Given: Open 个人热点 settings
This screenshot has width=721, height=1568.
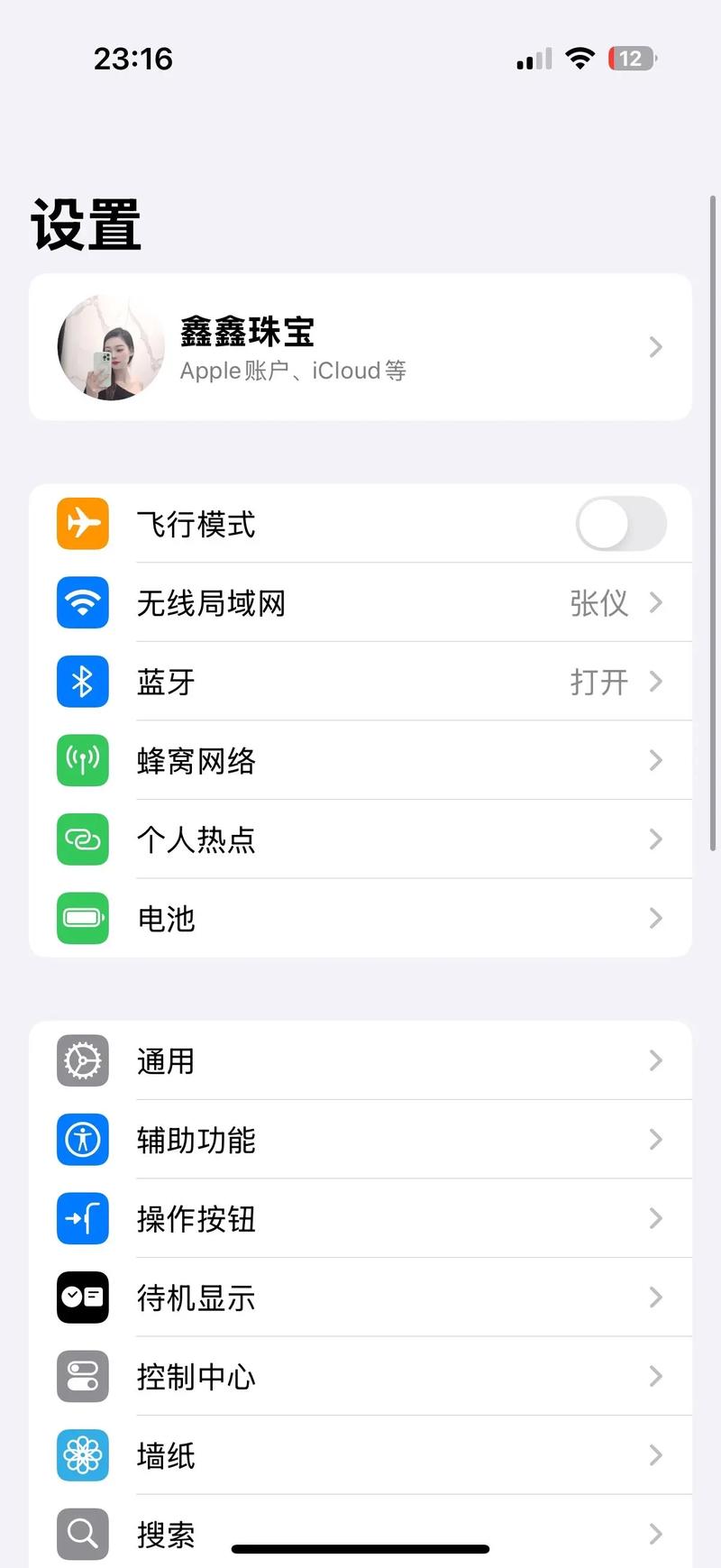Looking at the screenshot, I should (360, 839).
